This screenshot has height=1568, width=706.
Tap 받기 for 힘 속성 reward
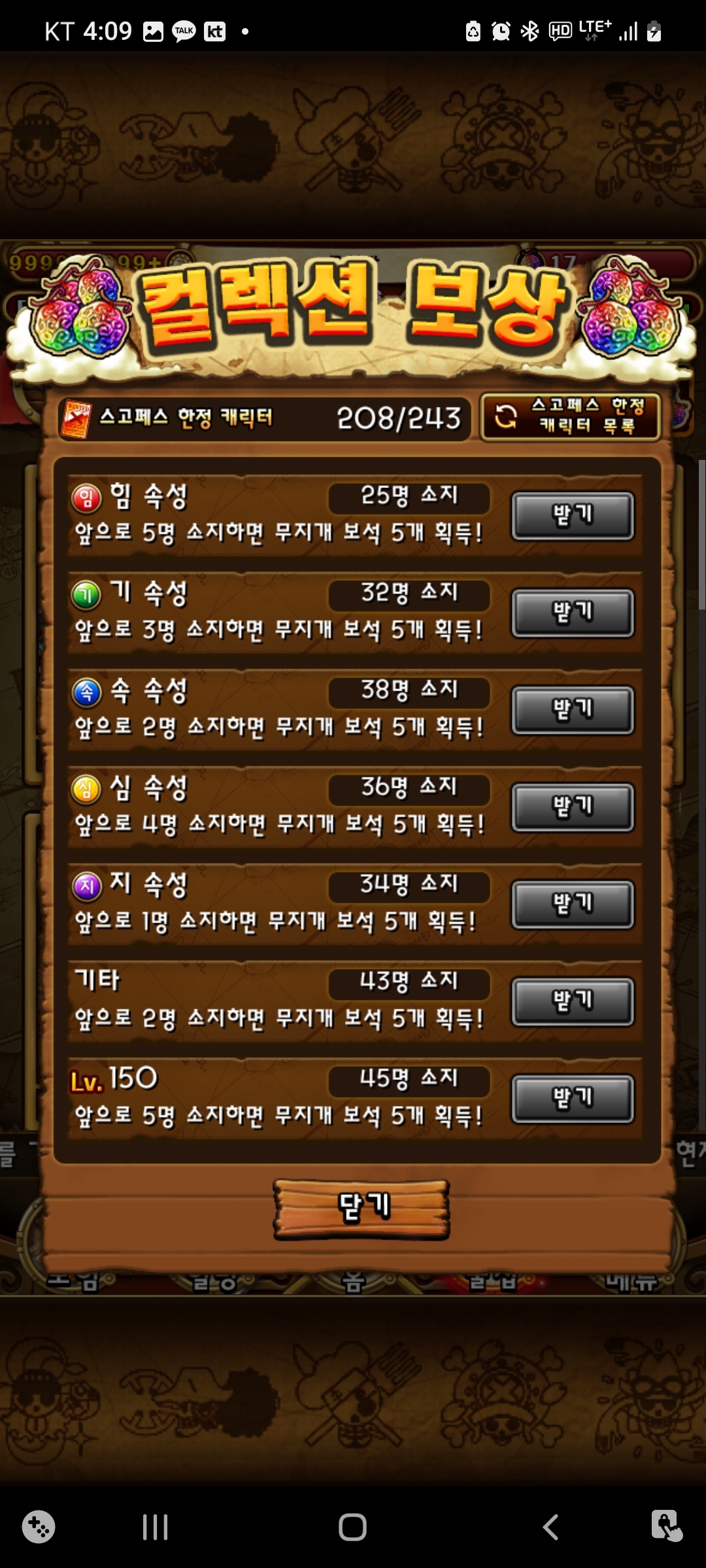tap(573, 516)
